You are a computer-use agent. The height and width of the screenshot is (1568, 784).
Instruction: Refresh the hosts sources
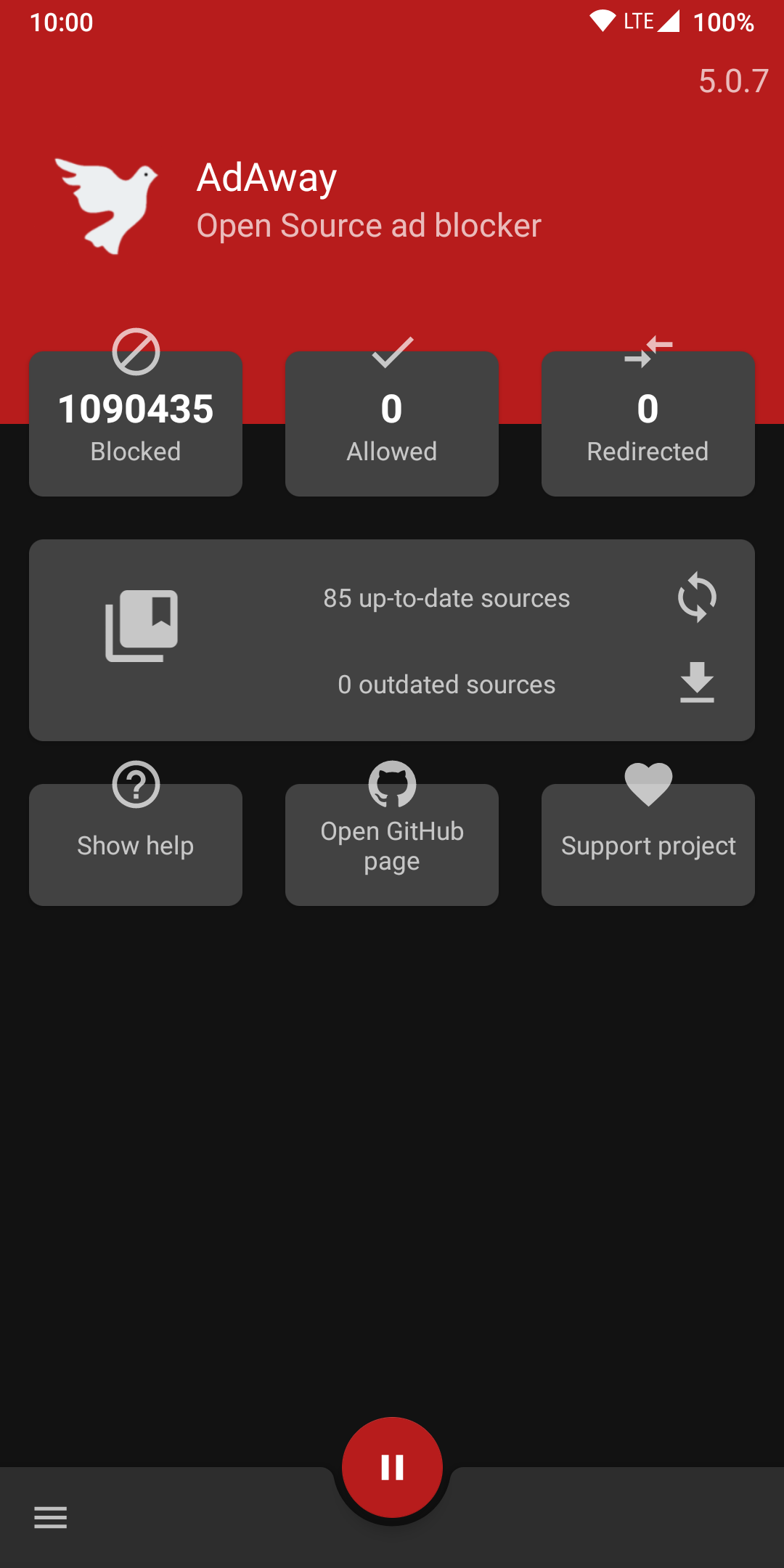pyautogui.click(x=696, y=597)
